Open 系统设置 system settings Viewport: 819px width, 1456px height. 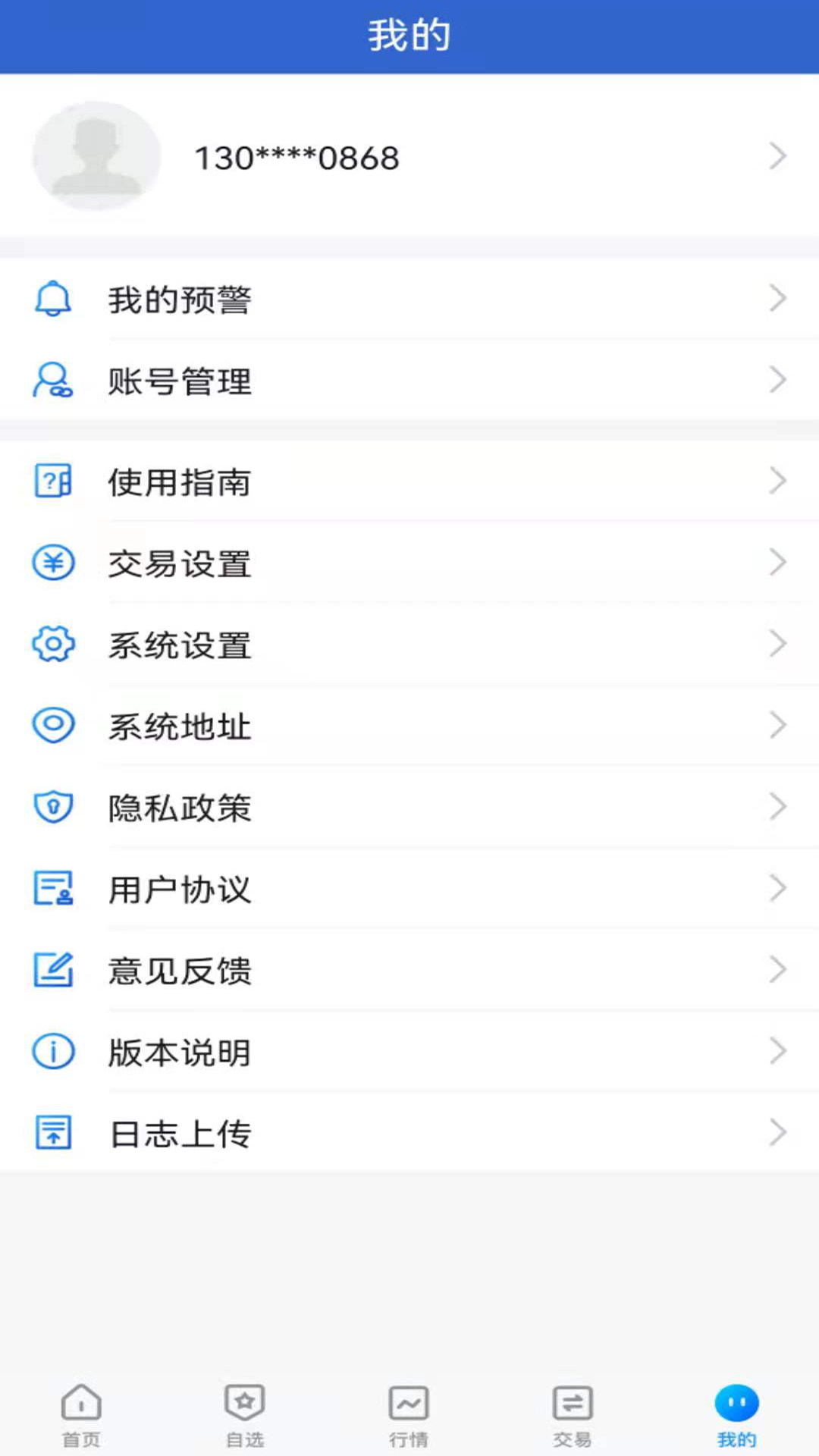[x=409, y=645]
